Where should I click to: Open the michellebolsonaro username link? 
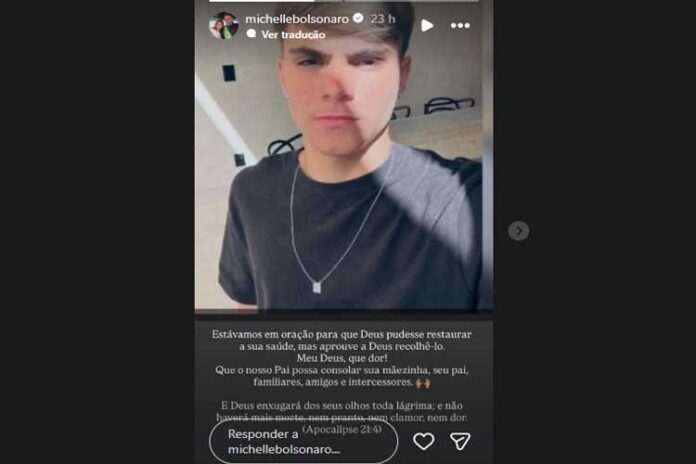click(297, 19)
